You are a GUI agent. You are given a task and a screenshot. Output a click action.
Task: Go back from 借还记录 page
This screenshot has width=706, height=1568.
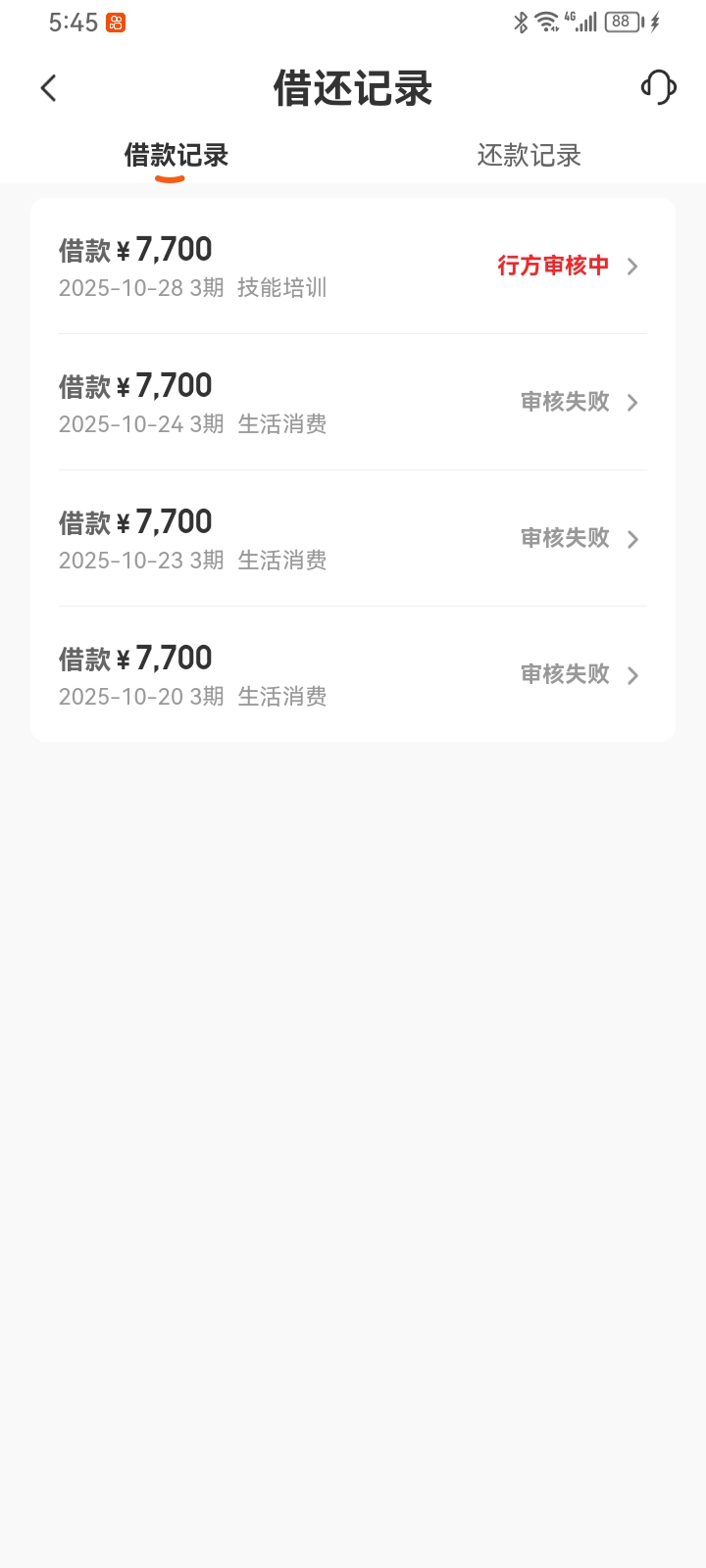(x=49, y=88)
